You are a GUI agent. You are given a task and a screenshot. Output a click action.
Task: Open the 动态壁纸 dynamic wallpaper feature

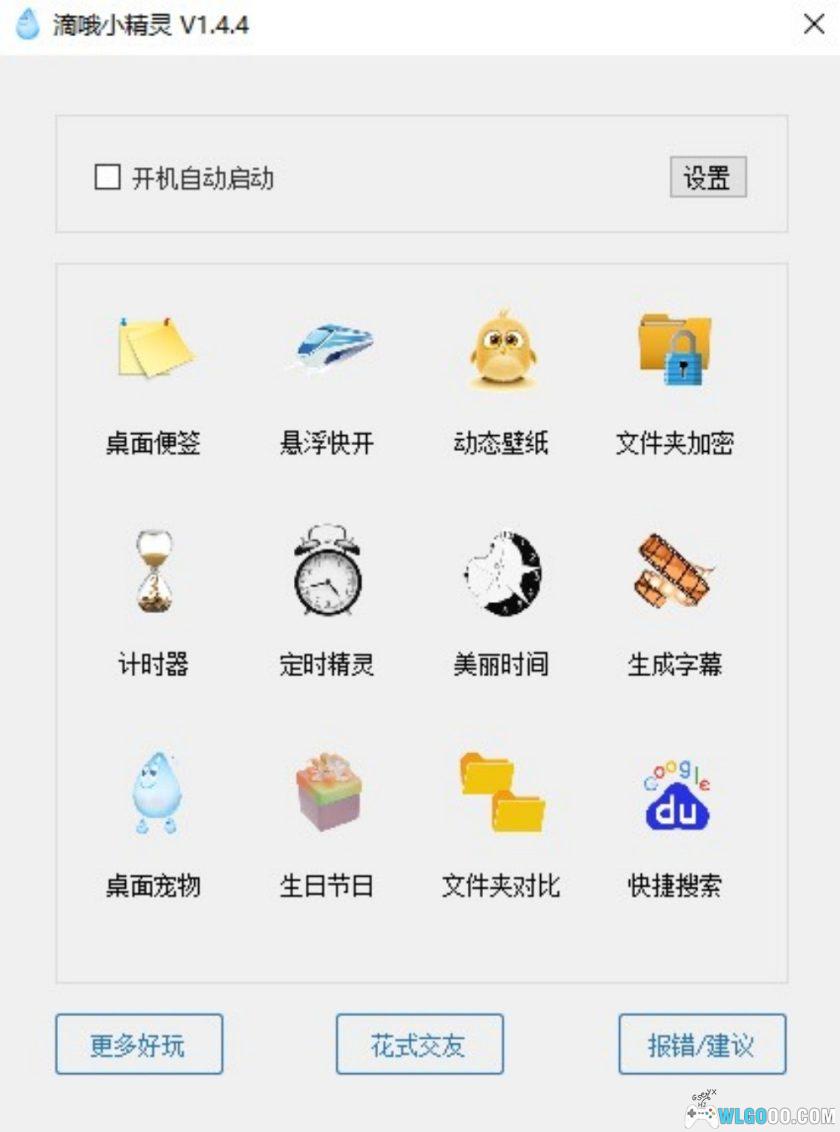pyautogui.click(x=500, y=385)
